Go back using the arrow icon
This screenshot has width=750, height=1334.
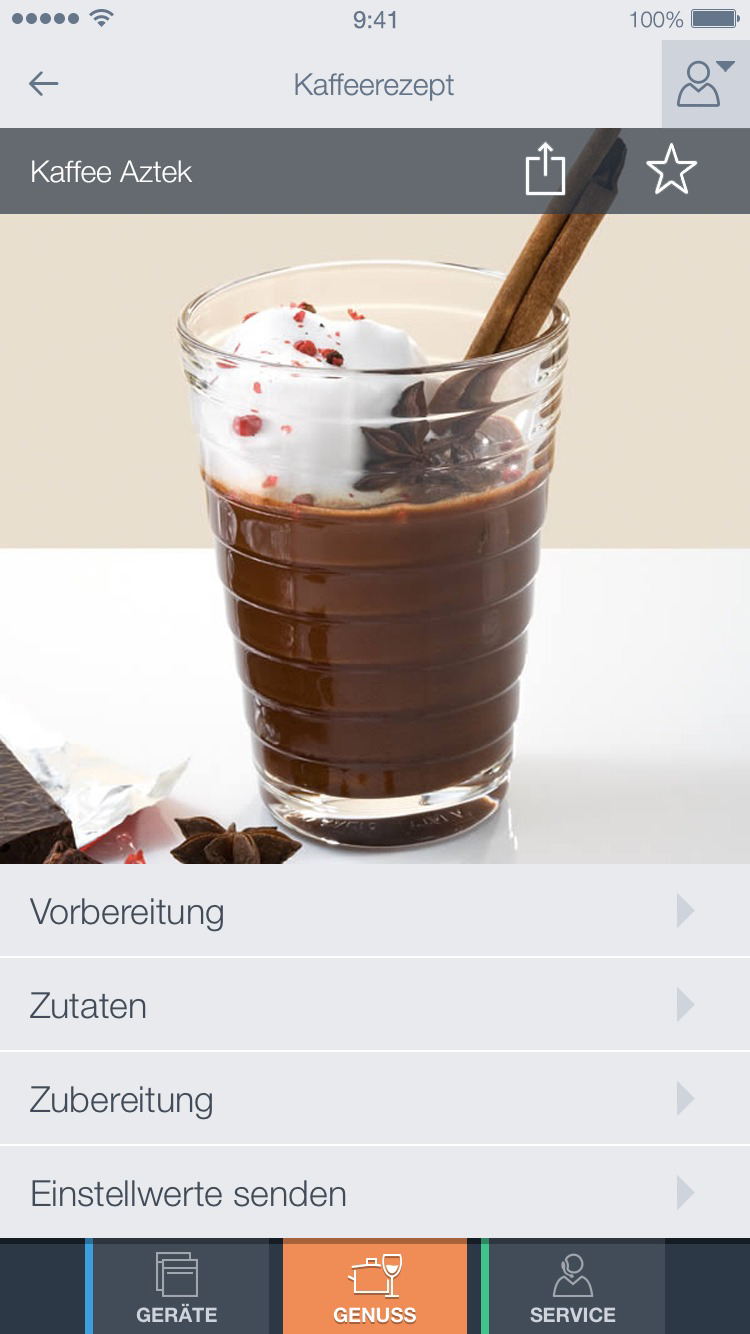click(x=44, y=85)
